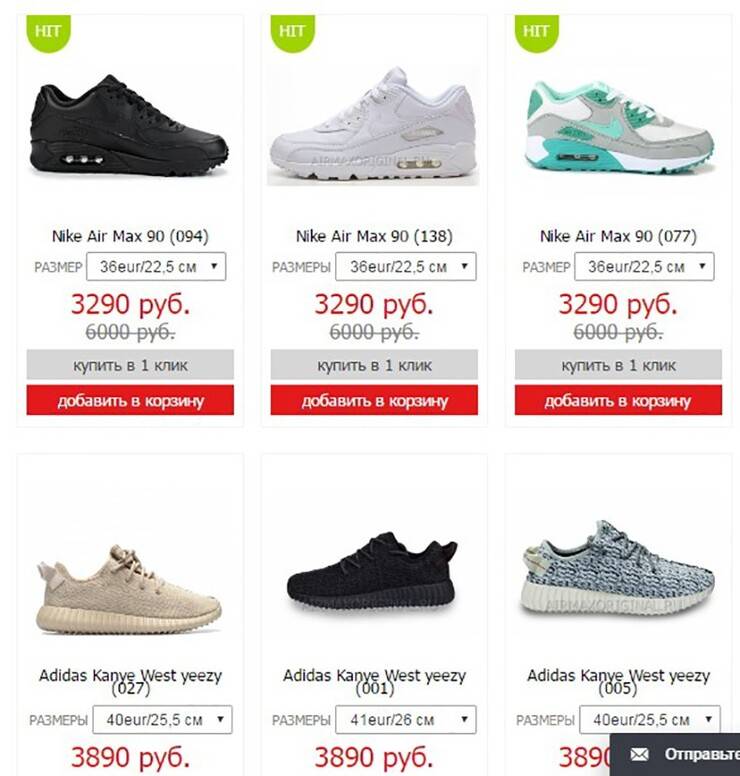Viewport: 740px width, 776px height.
Task: Open the beige Adidas yeezy (027) photo
Action: (x=130, y=590)
